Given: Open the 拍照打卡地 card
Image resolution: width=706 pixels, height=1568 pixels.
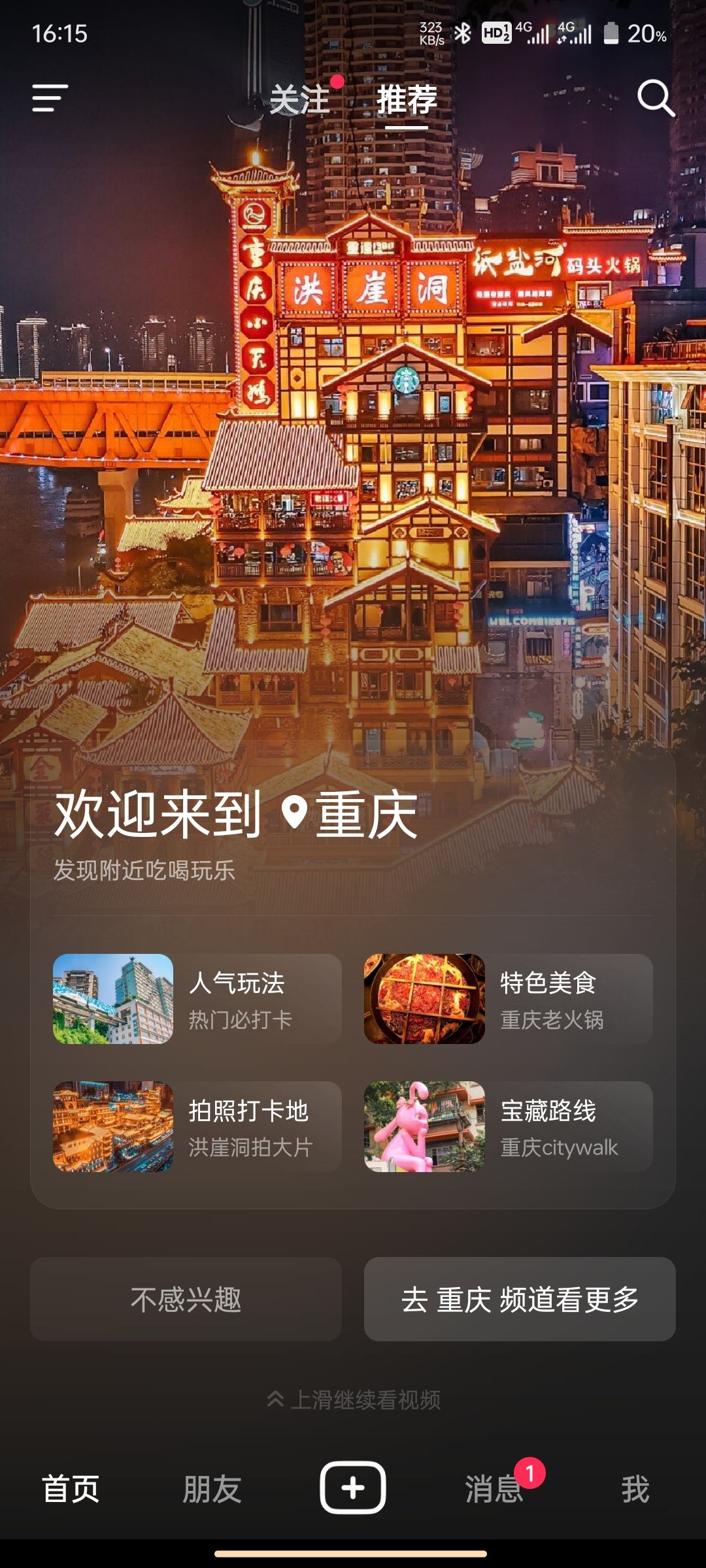Looking at the screenshot, I should [197, 1126].
